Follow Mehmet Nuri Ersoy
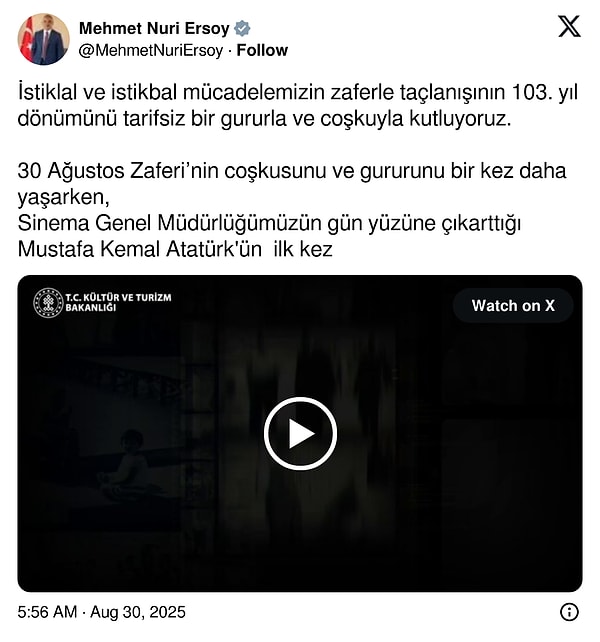 click(262, 50)
